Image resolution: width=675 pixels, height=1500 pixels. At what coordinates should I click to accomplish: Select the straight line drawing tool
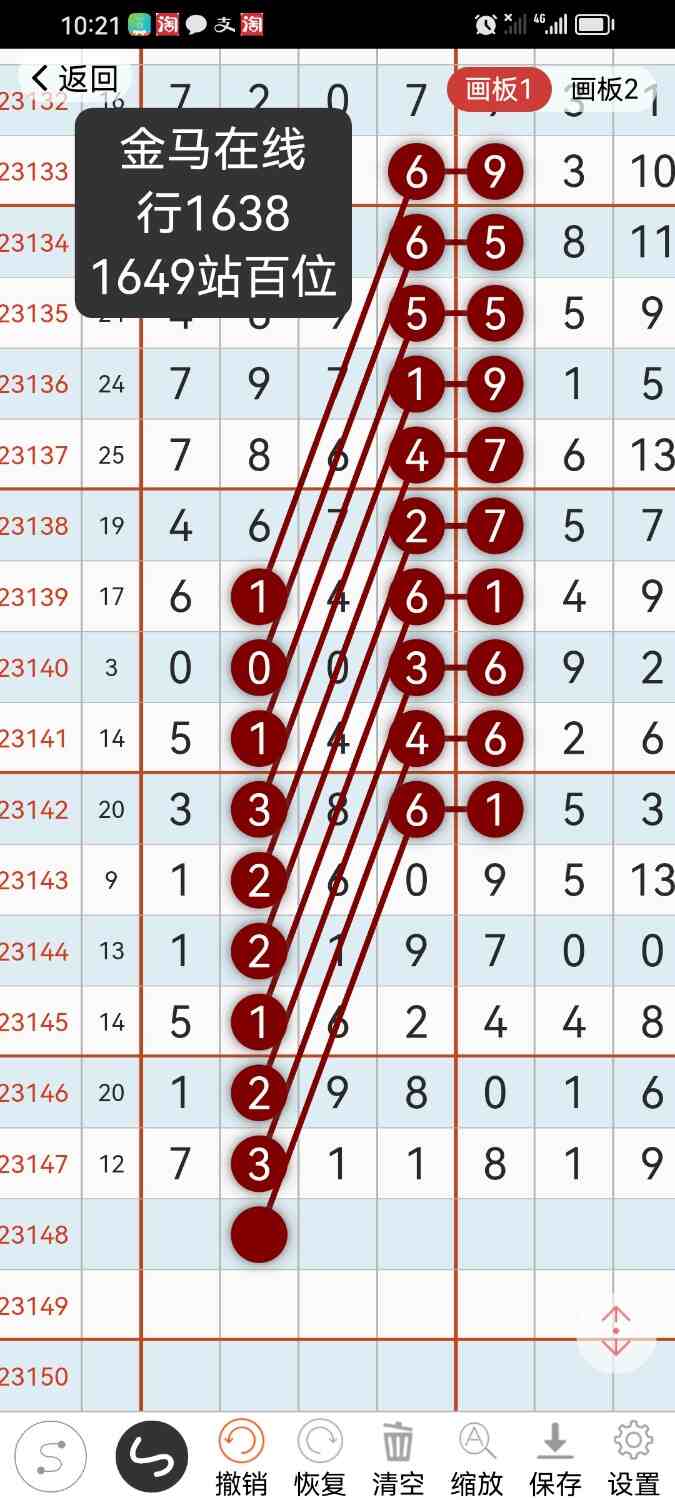(x=50, y=1457)
